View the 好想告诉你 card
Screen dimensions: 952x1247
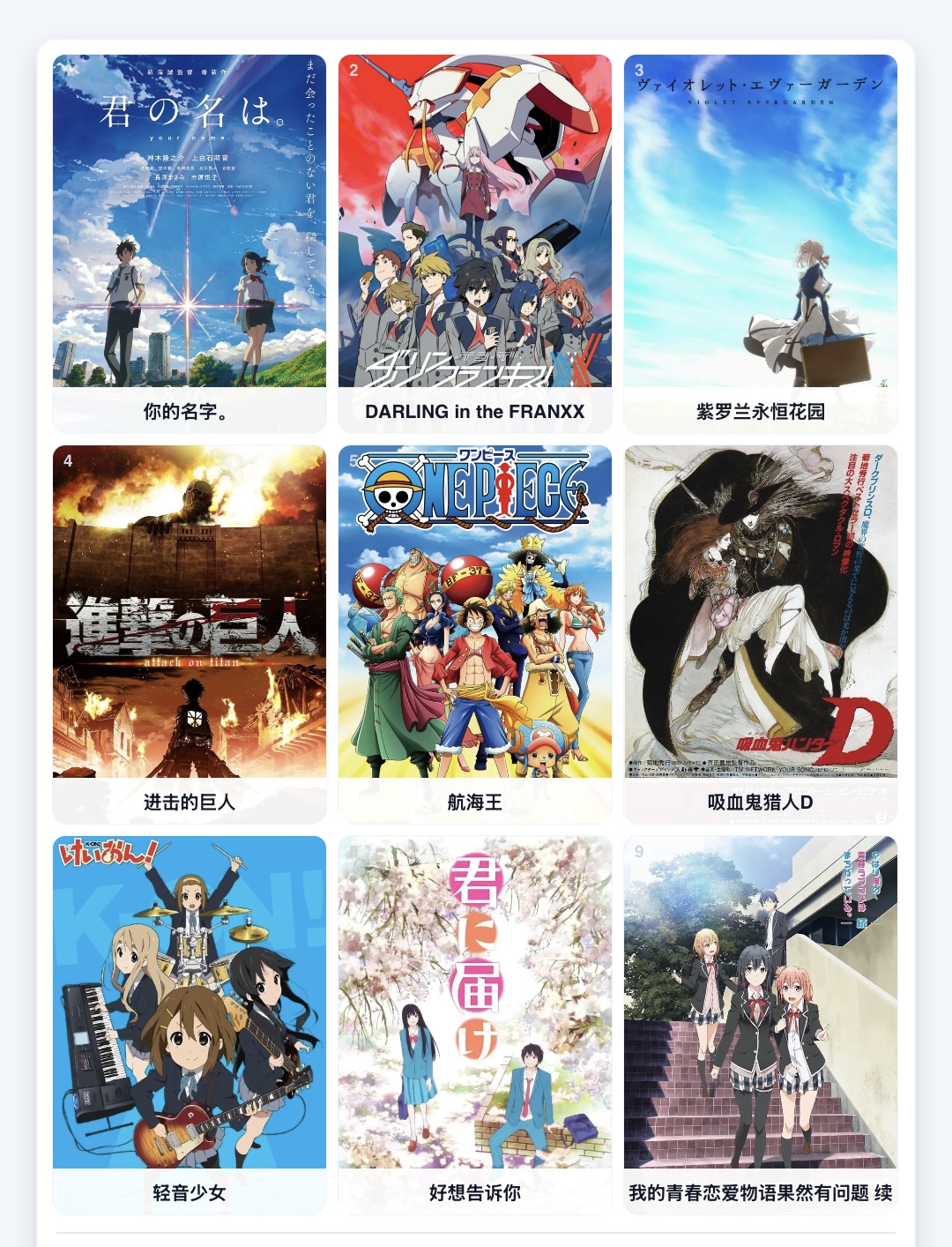coord(475,1024)
